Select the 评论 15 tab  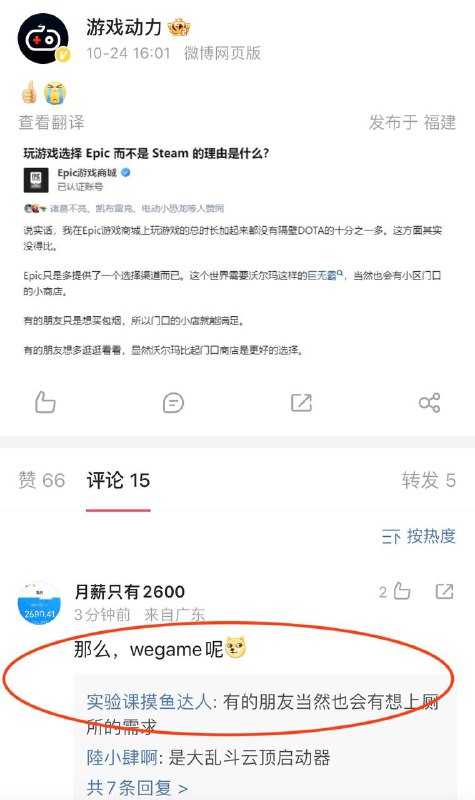(x=118, y=480)
